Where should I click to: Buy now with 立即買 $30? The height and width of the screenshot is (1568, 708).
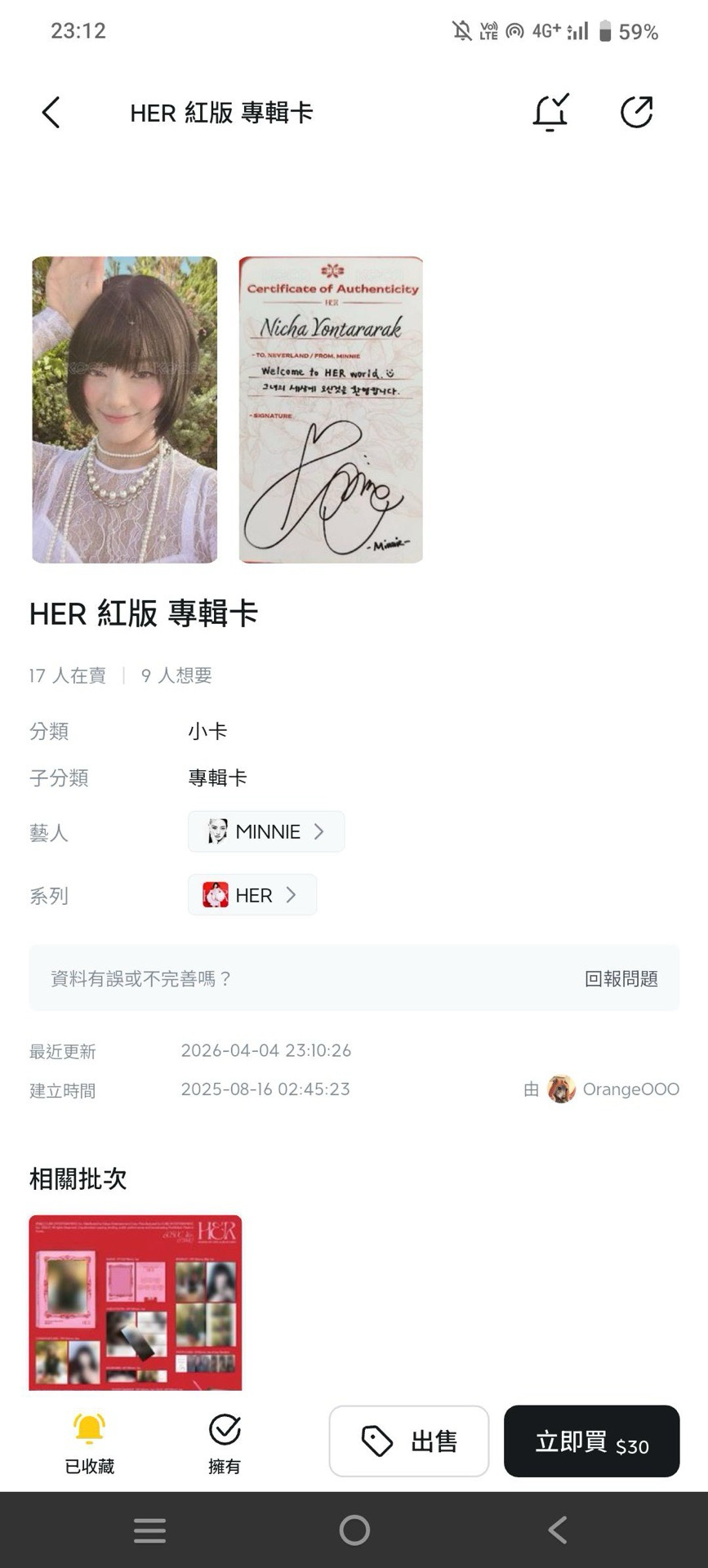tap(591, 1441)
